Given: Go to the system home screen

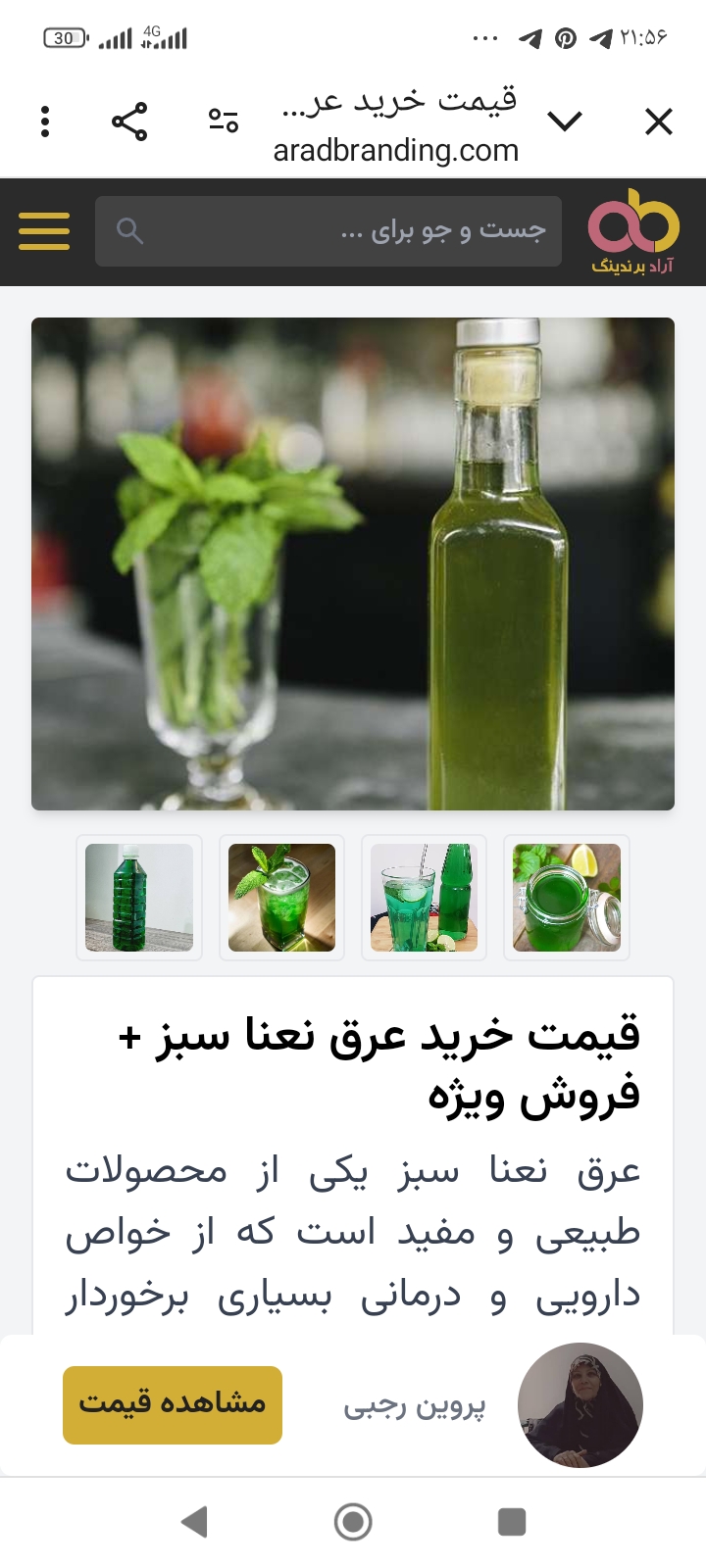Looking at the screenshot, I should click(x=353, y=1522).
